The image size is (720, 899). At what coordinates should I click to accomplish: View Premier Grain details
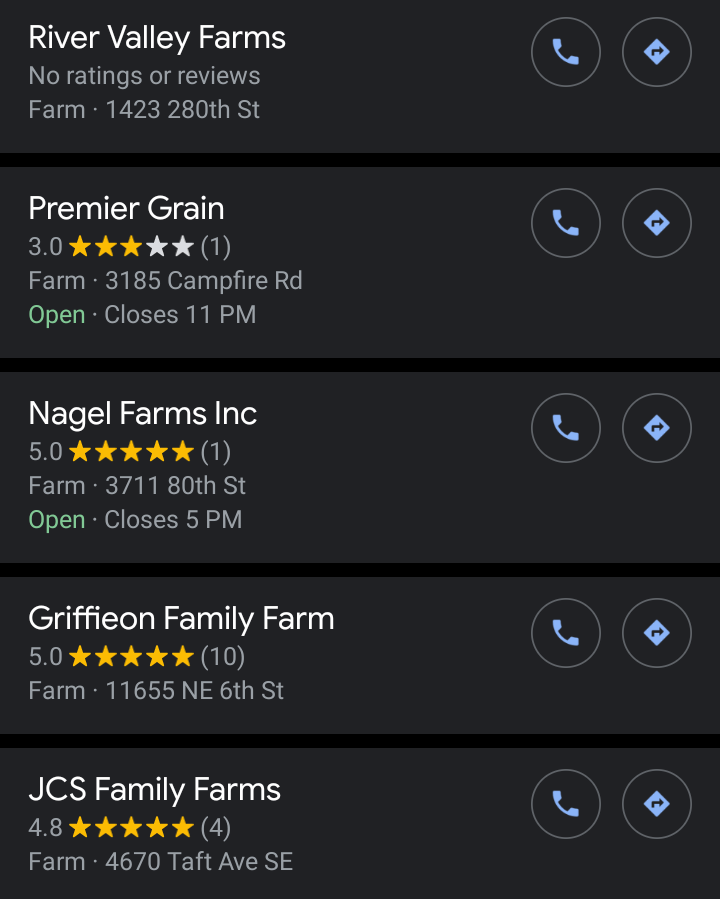click(126, 209)
